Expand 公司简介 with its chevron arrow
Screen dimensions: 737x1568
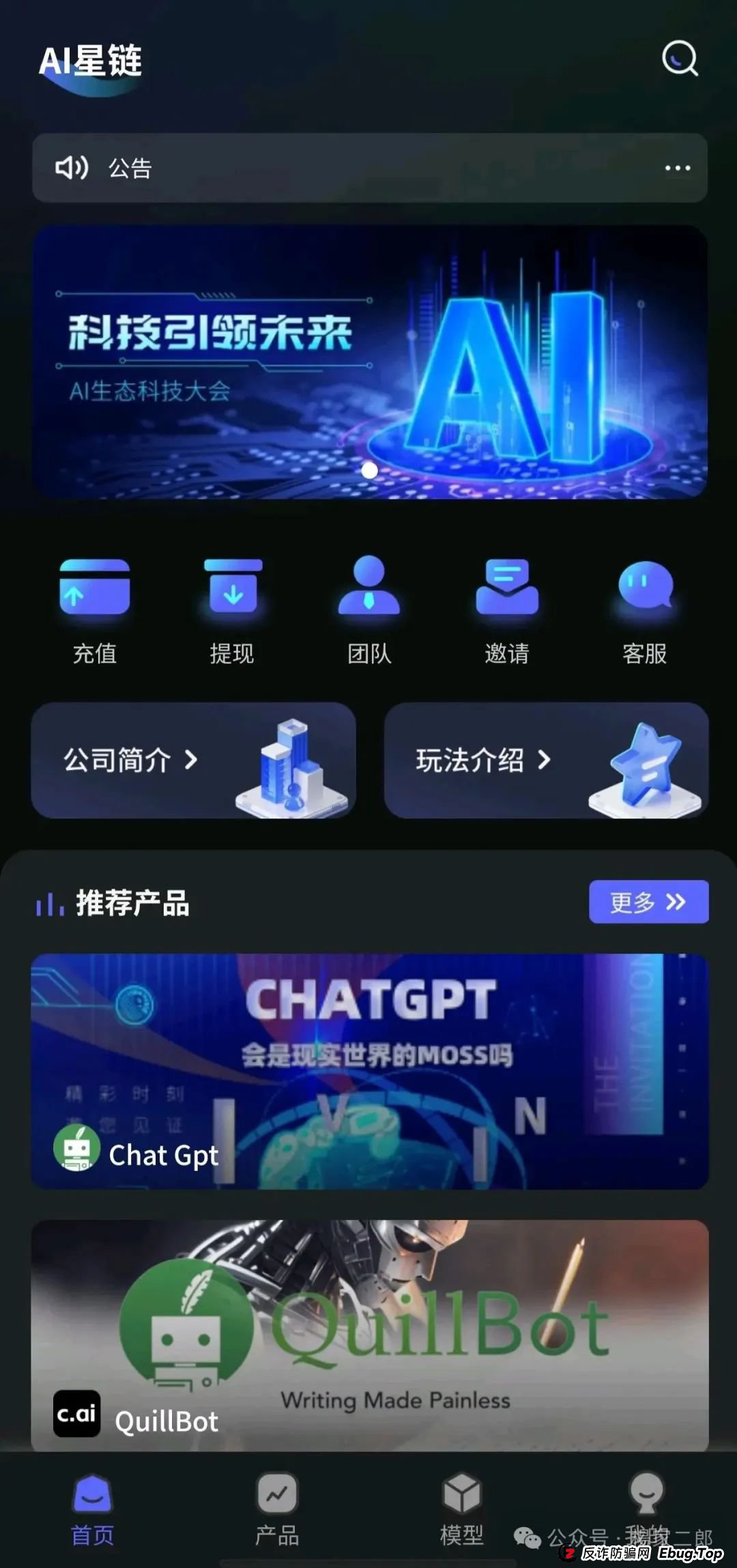click(x=191, y=760)
